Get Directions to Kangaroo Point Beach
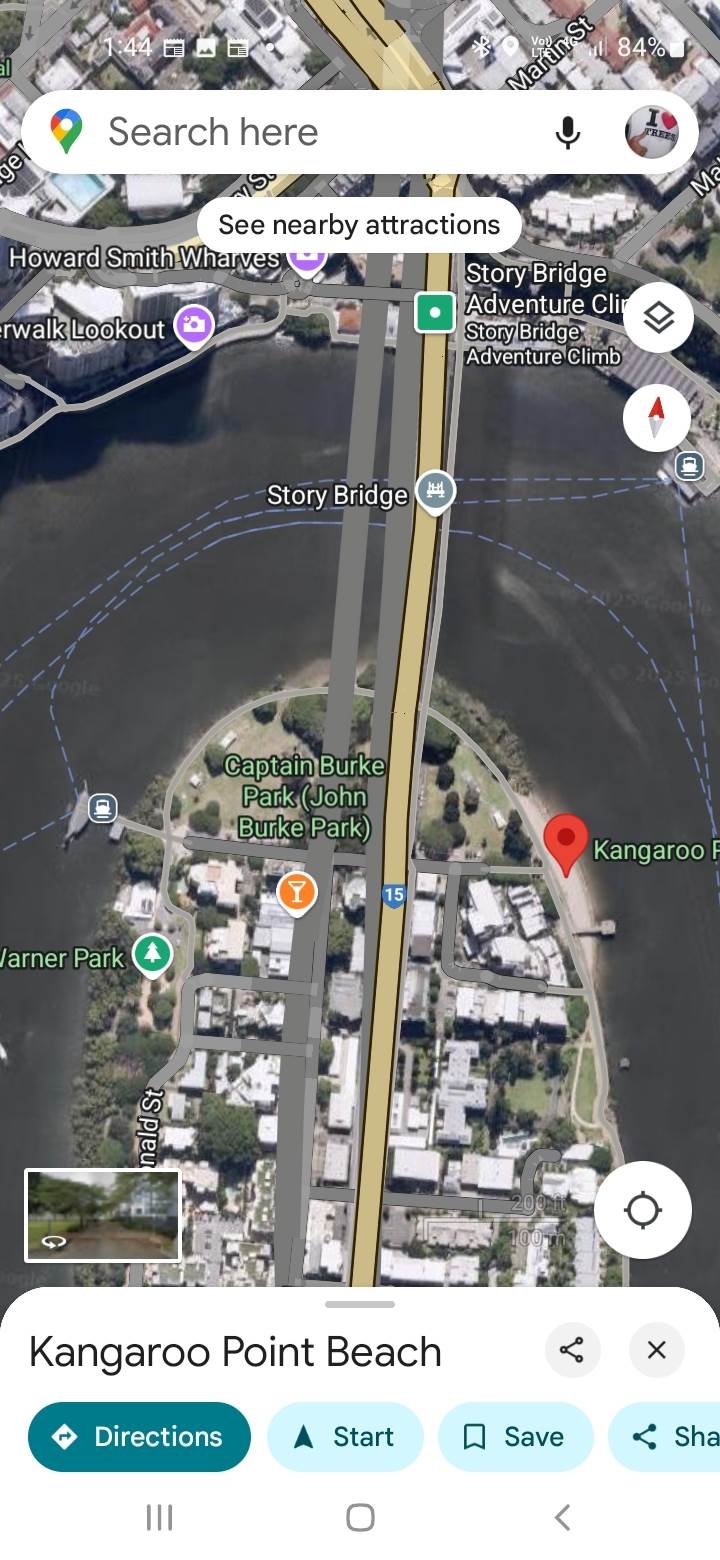This screenshot has width=720, height=1560. [x=138, y=1436]
